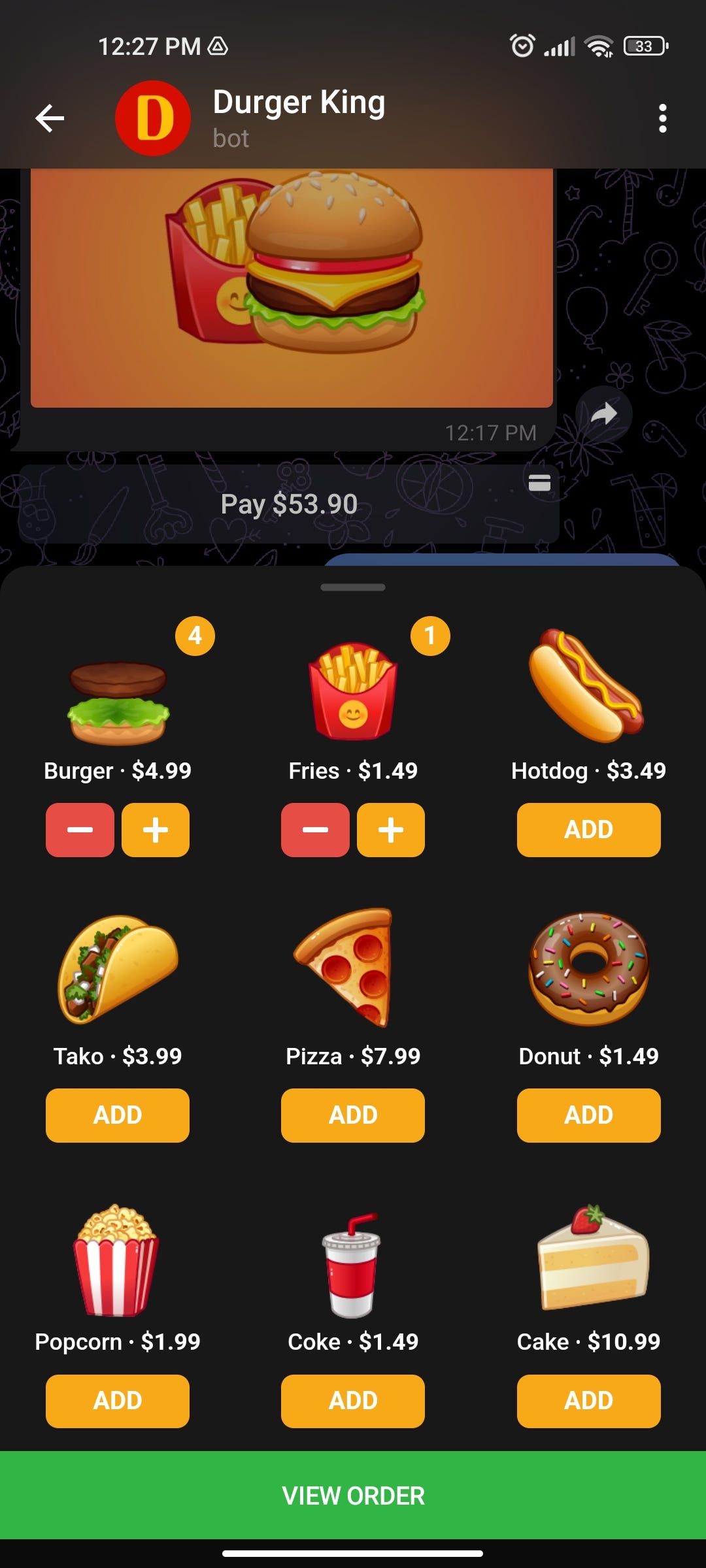The width and height of the screenshot is (706, 1568).
Task: Remove one Fries from order
Action: (x=315, y=830)
